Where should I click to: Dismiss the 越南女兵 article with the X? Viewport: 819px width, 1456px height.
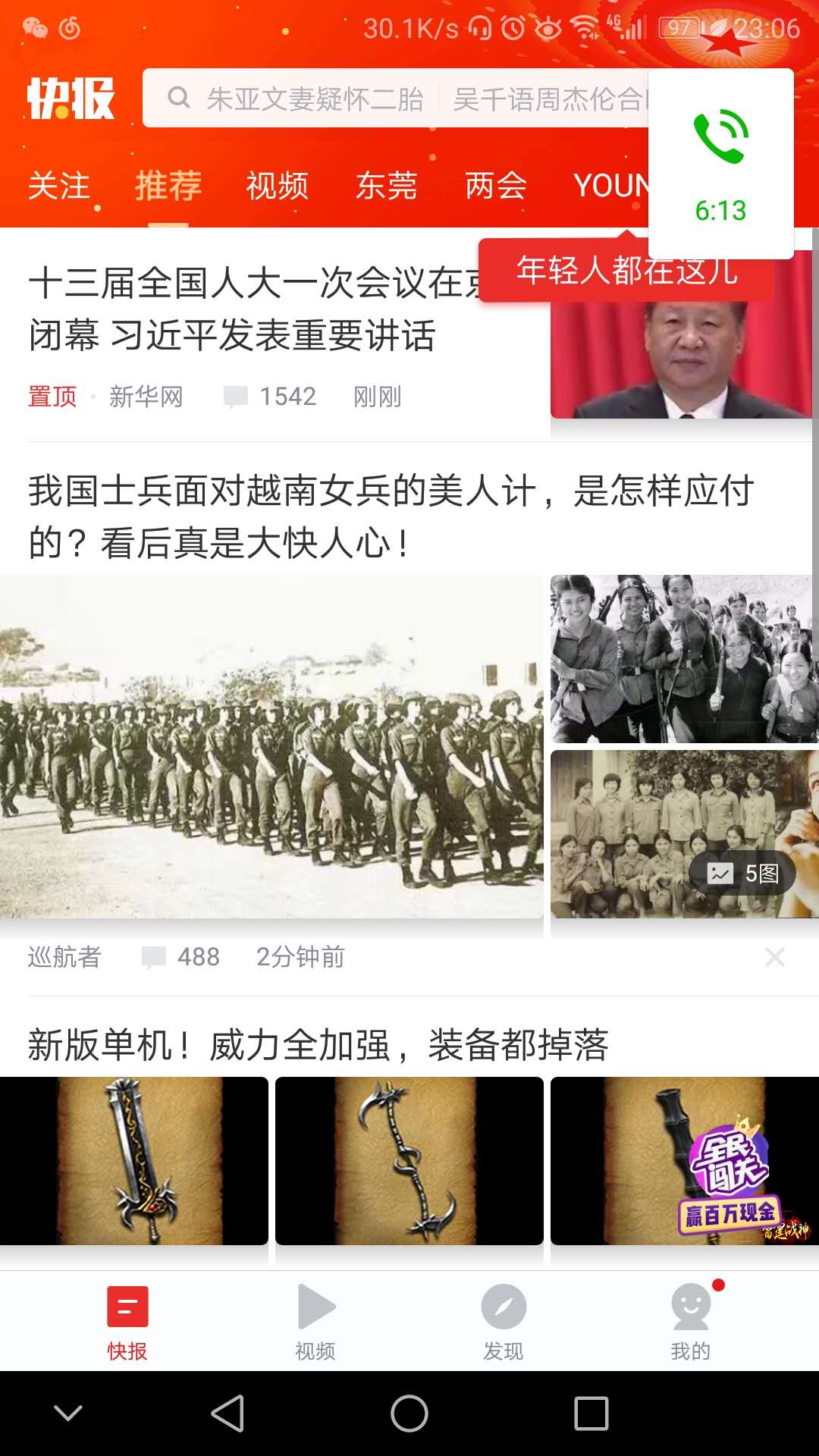774,957
